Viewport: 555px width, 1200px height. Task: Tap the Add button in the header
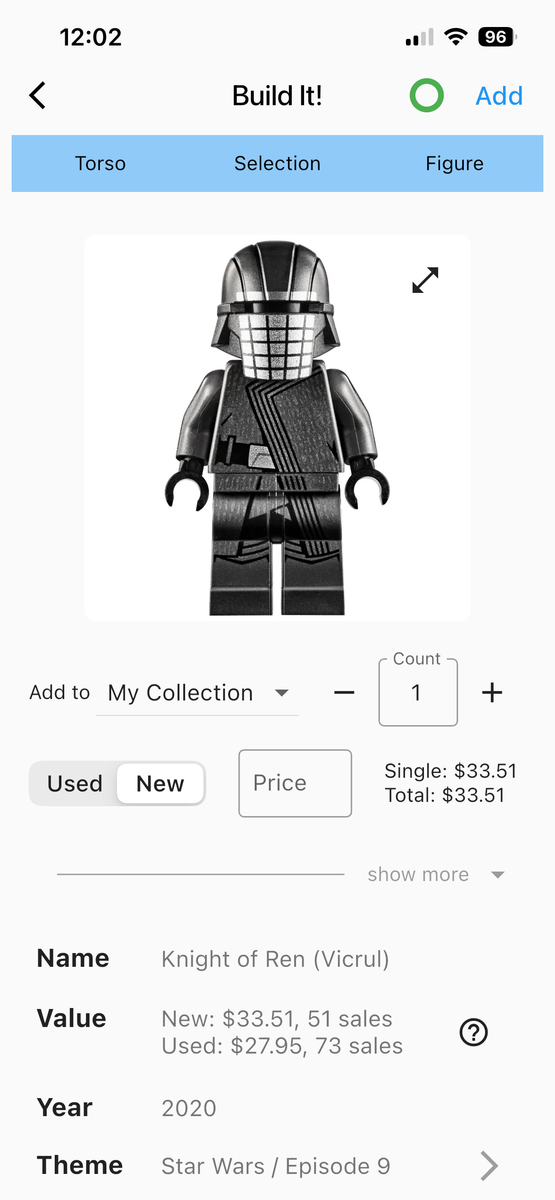click(x=499, y=96)
